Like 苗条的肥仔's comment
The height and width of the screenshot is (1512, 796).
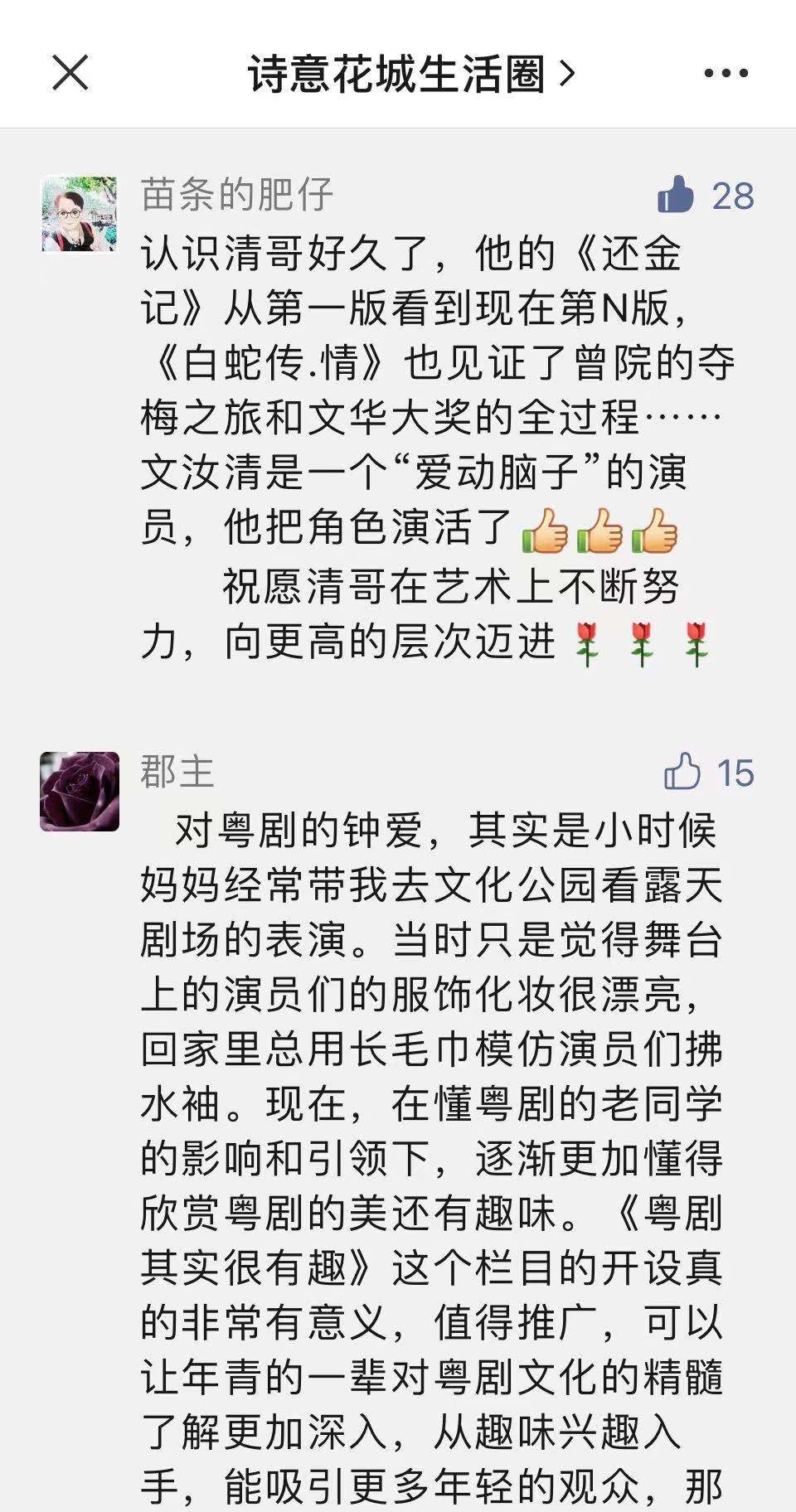[676, 196]
